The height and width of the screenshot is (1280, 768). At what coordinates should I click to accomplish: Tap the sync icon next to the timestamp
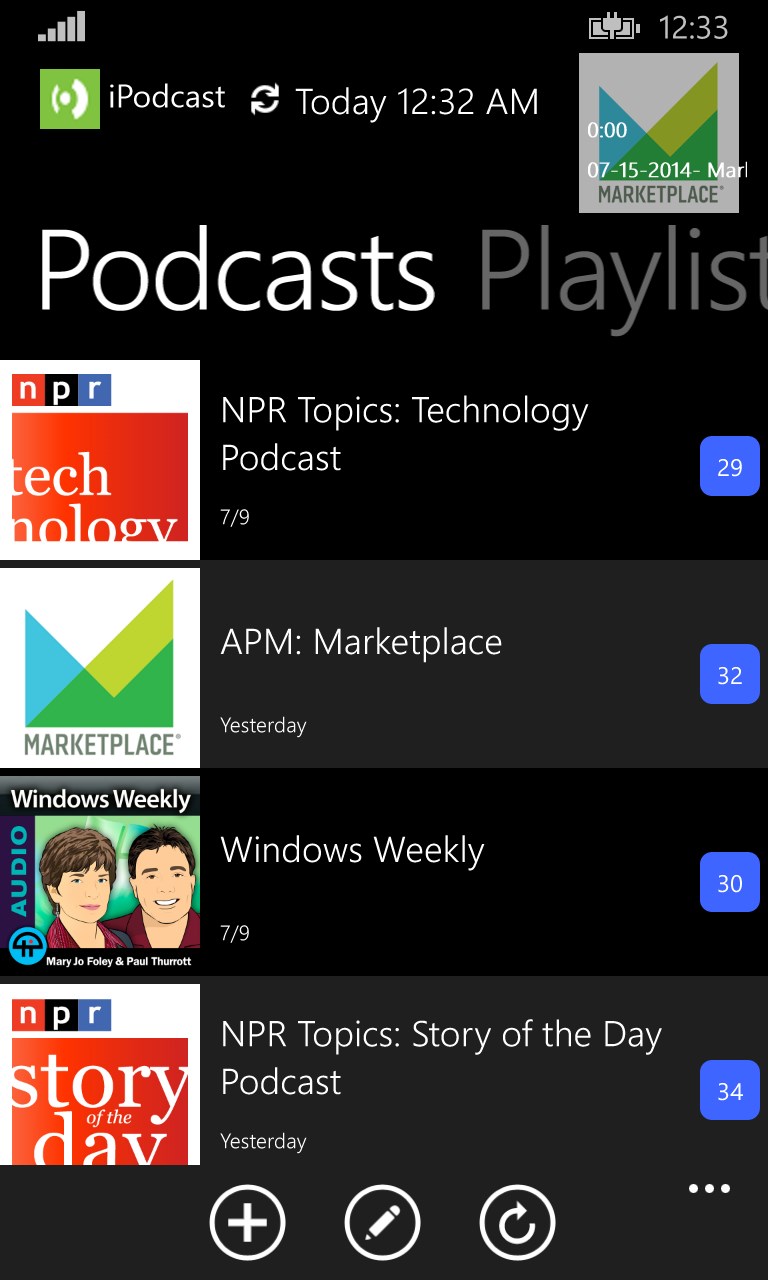[x=265, y=101]
